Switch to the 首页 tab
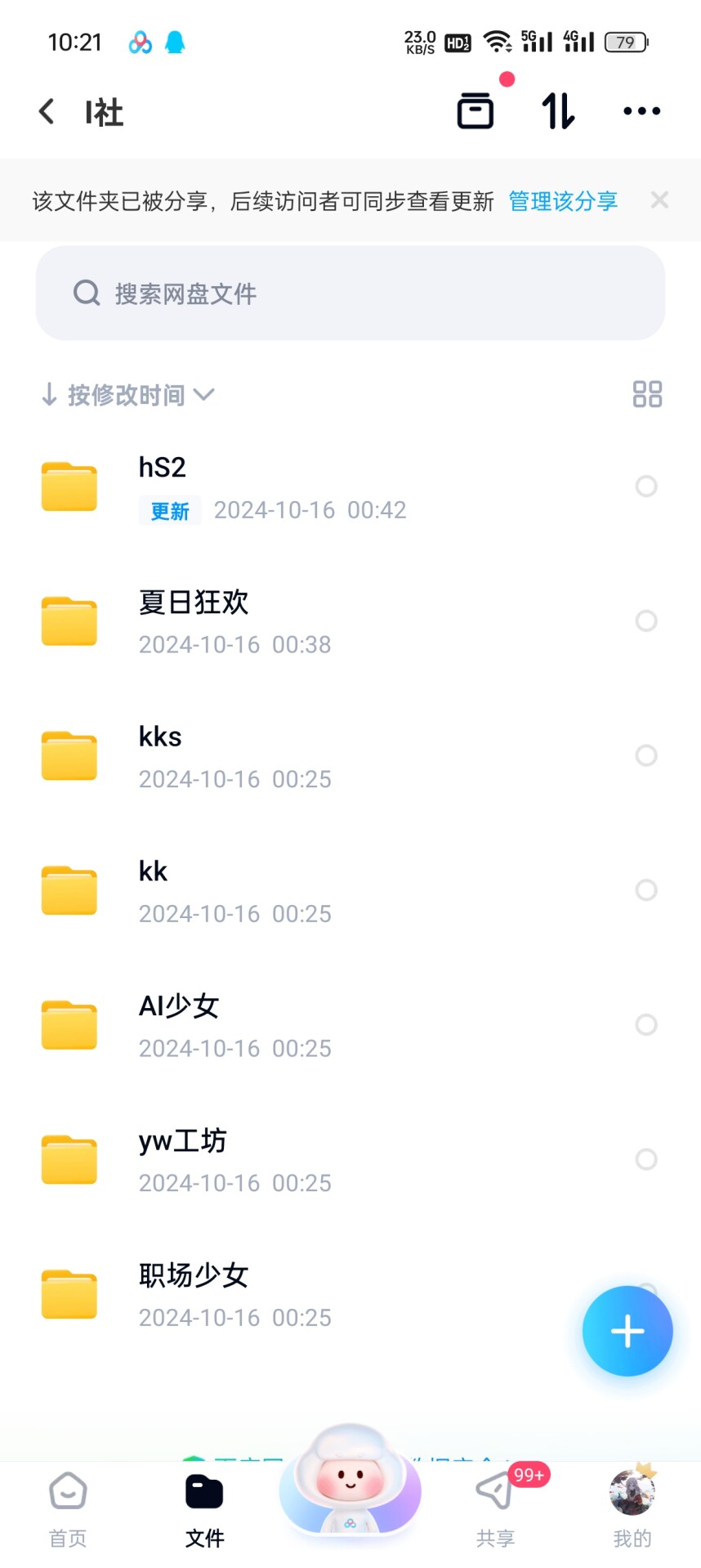Screen dimensions: 701x1568 (x=68, y=1511)
